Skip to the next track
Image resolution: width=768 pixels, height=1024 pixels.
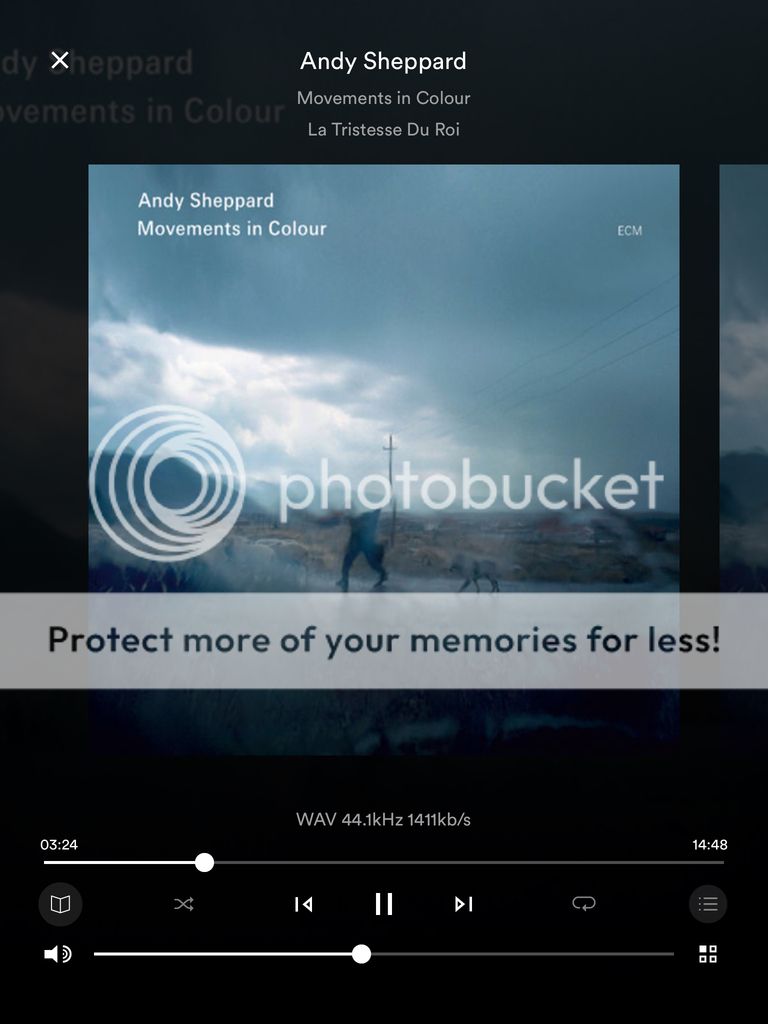[x=463, y=904]
